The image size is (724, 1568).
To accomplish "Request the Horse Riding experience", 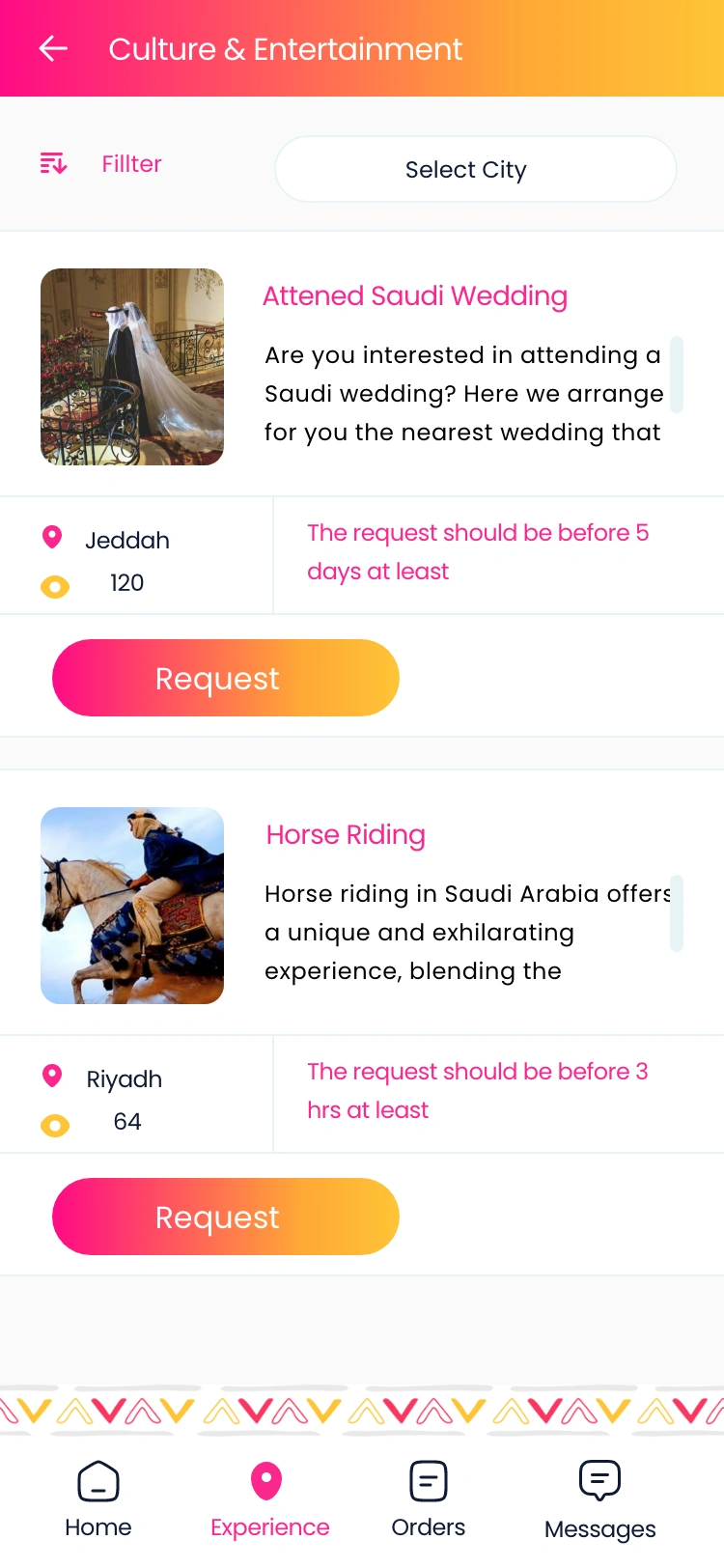I will [x=225, y=1217].
